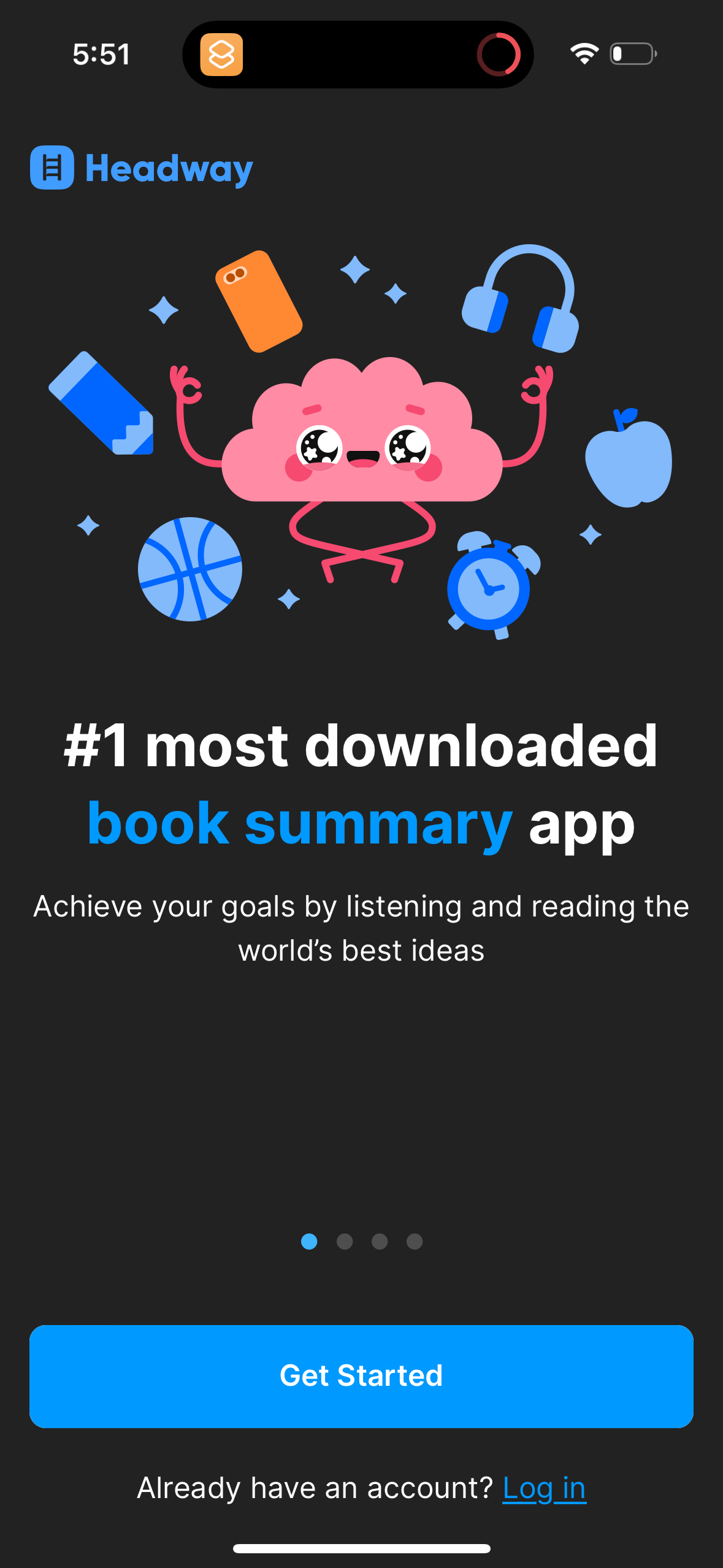Advance to the third onboarding page dot

tap(379, 1241)
